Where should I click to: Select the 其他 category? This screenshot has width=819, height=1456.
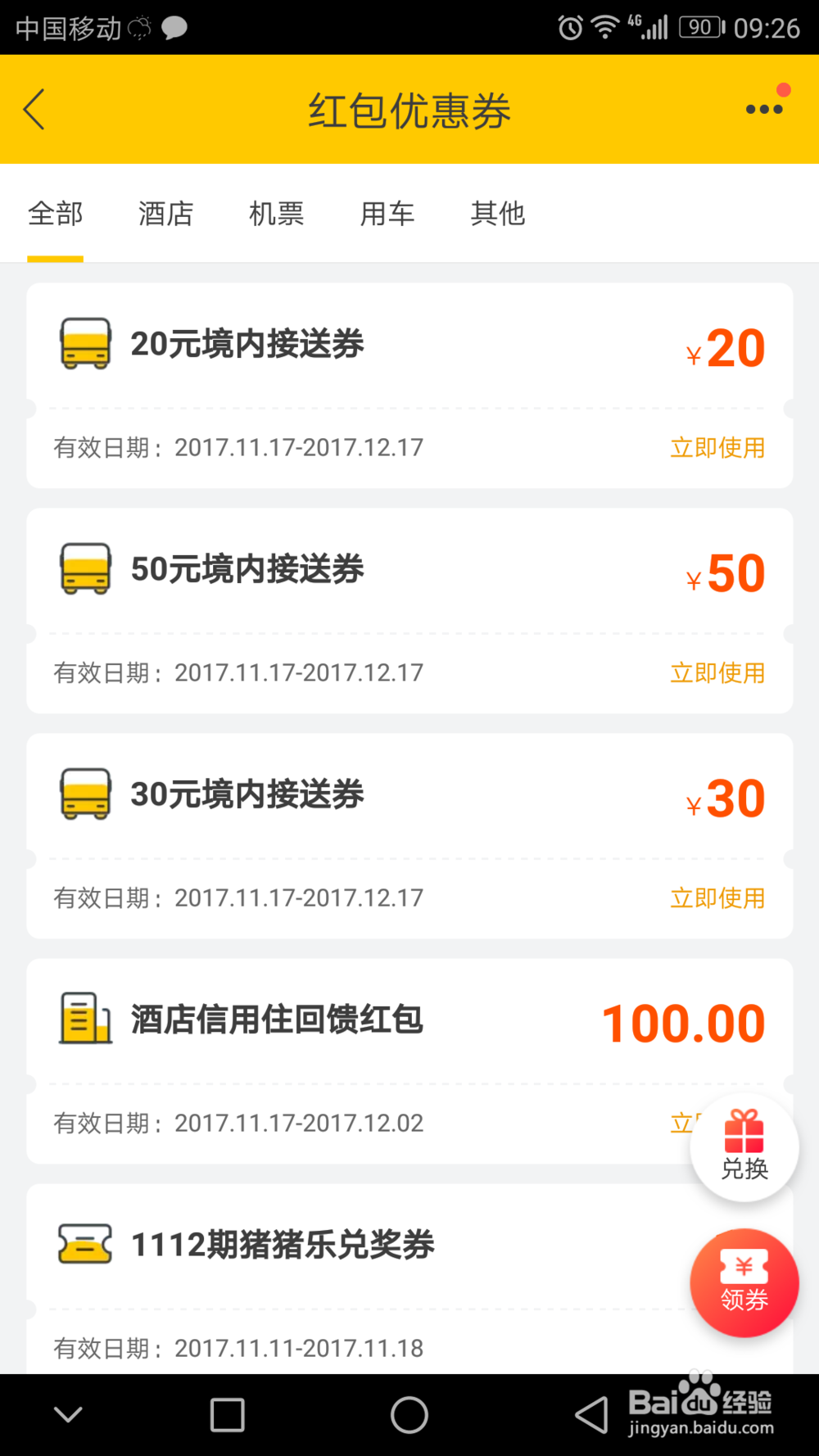click(x=497, y=214)
